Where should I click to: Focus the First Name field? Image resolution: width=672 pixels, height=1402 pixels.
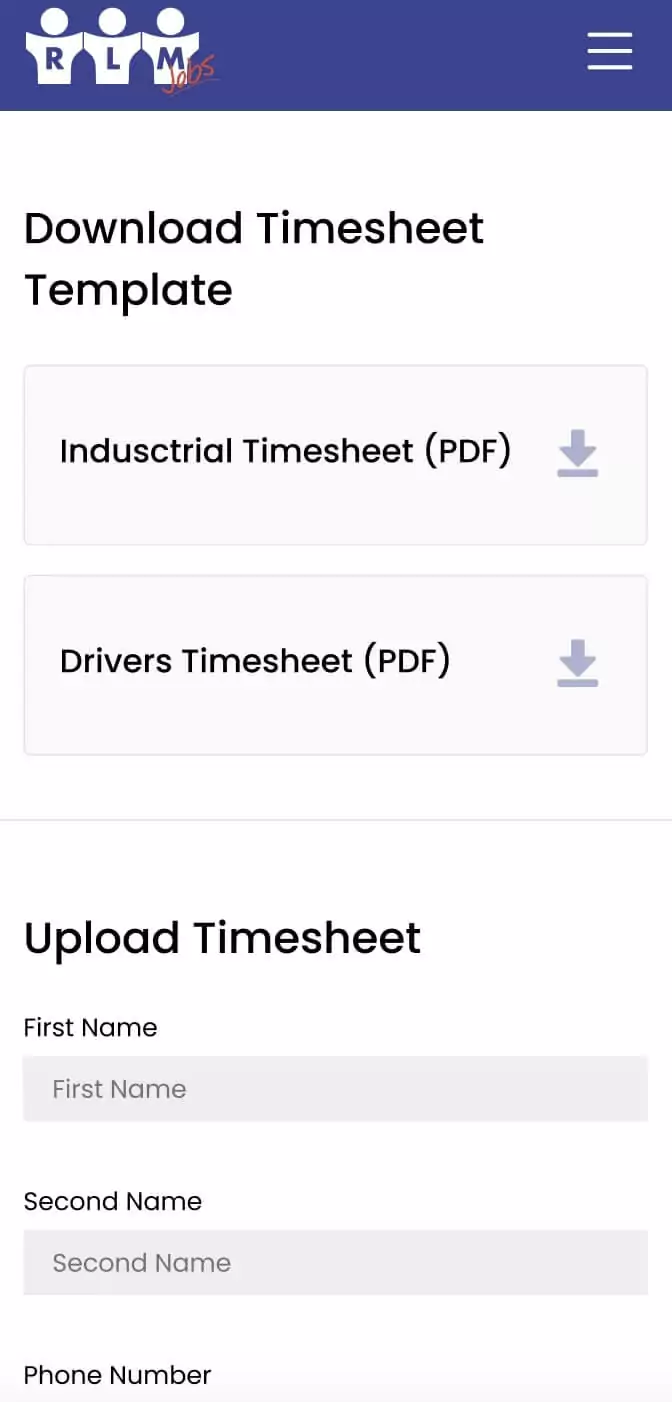(335, 1089)
